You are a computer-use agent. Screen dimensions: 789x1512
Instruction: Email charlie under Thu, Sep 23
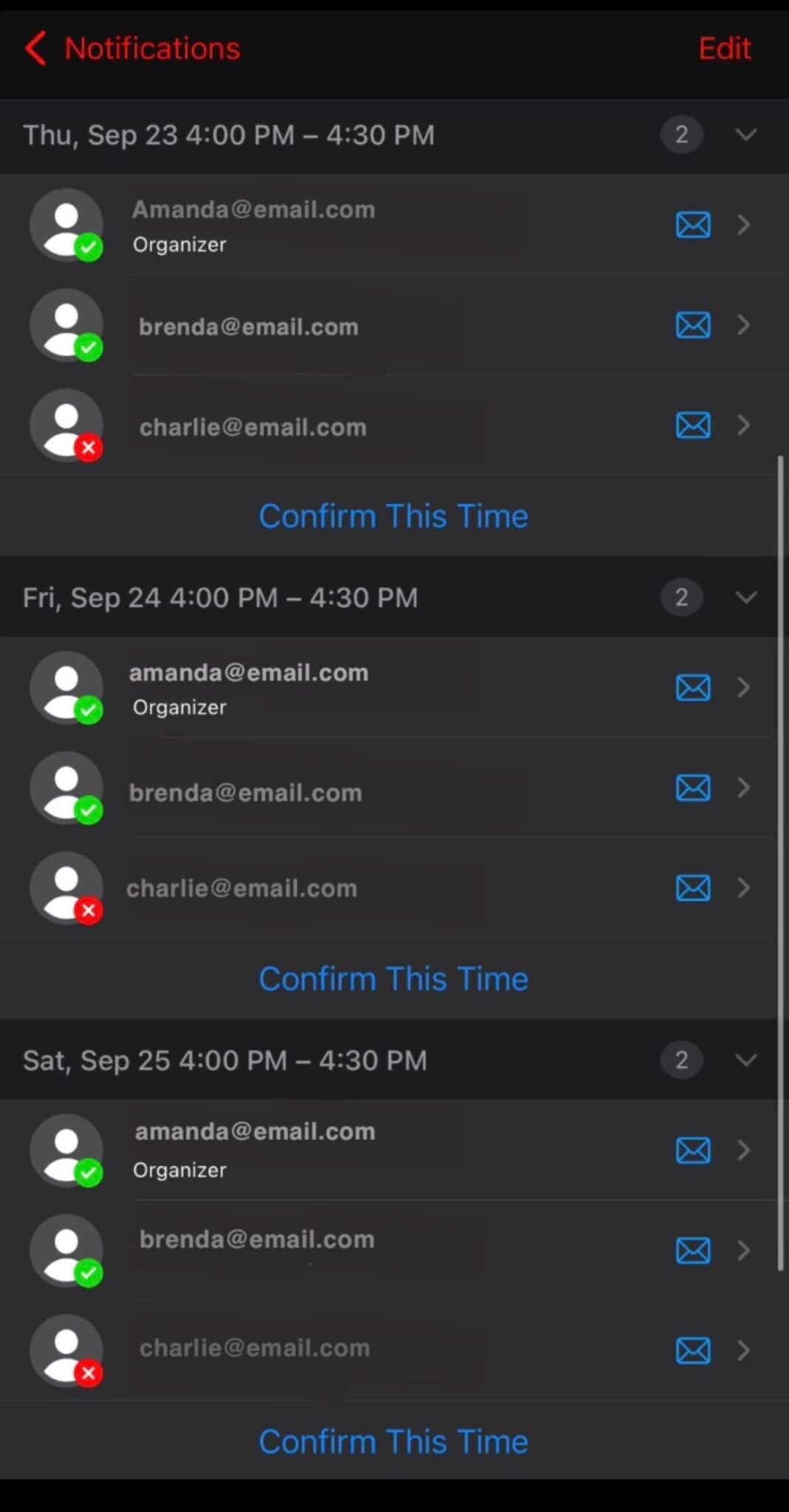click(x=693, y=425)
